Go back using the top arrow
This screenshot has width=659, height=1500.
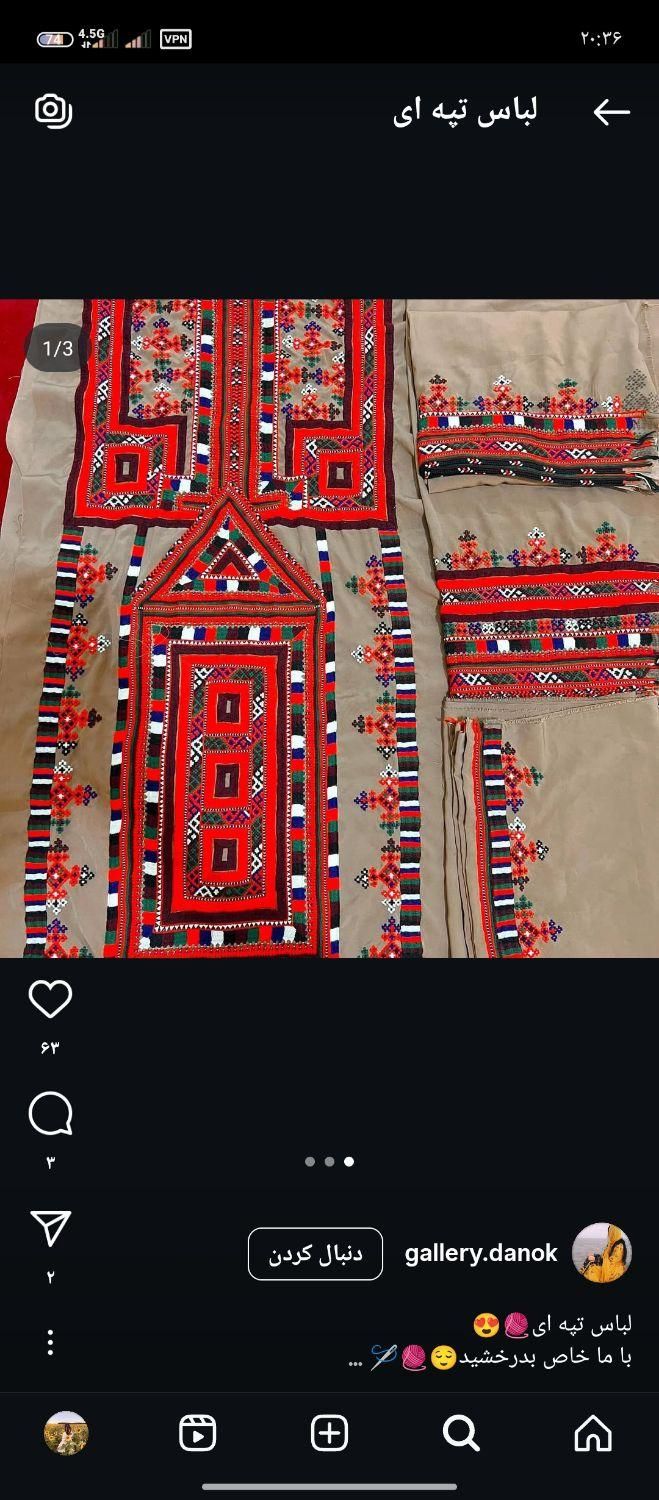(610, 112)
